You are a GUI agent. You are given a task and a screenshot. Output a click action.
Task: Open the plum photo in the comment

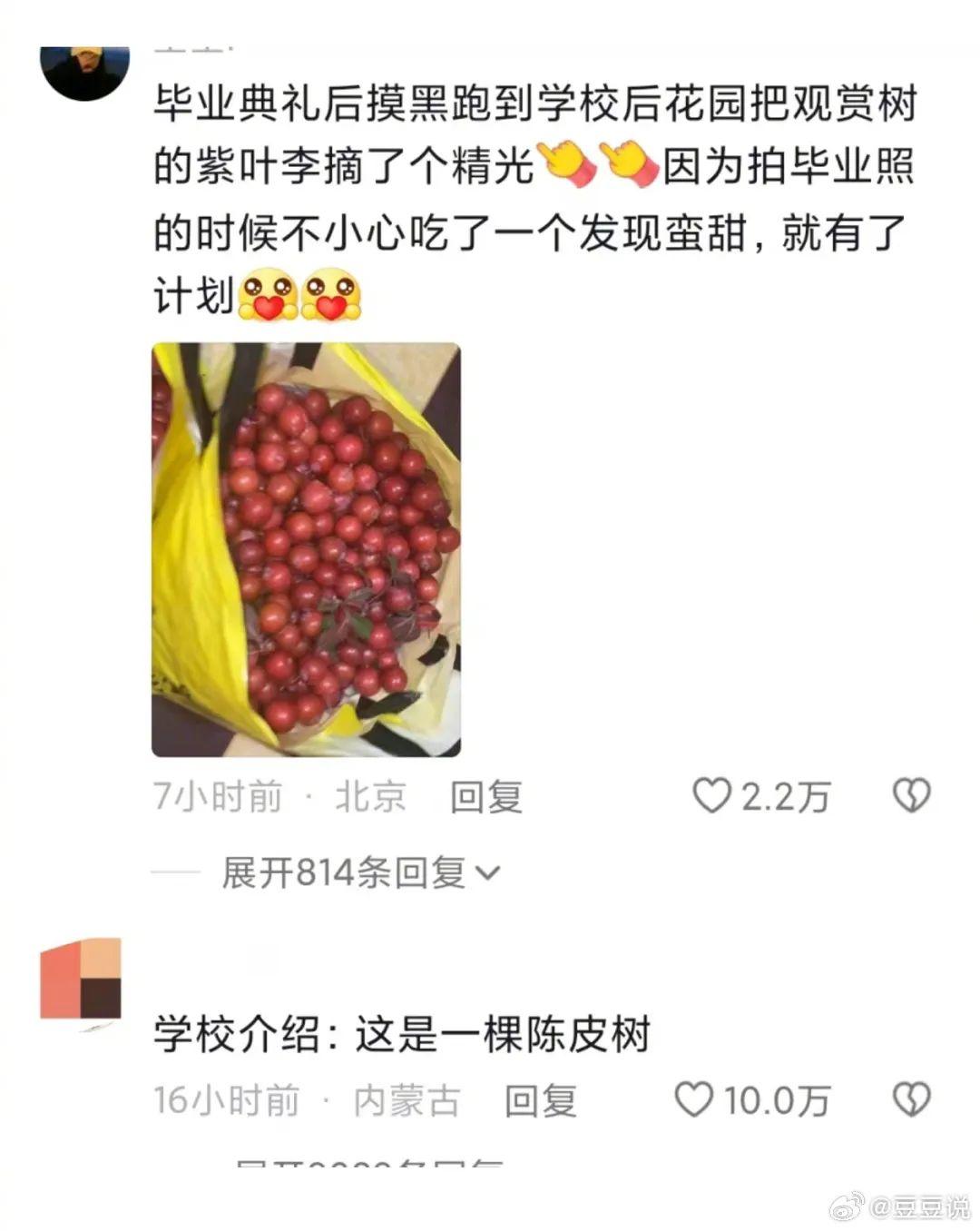pyautogui.click(x=306, y=549)
